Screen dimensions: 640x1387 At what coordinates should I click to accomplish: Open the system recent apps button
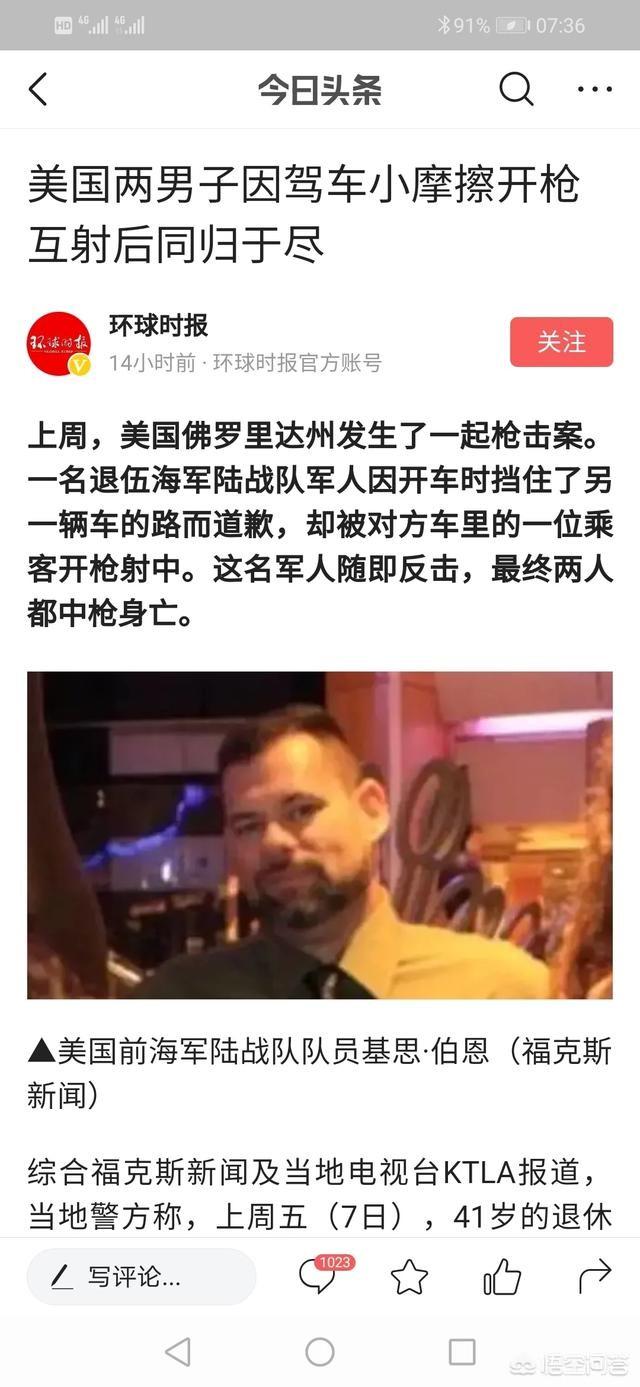pyautogui.click(x=461, y=1352)
